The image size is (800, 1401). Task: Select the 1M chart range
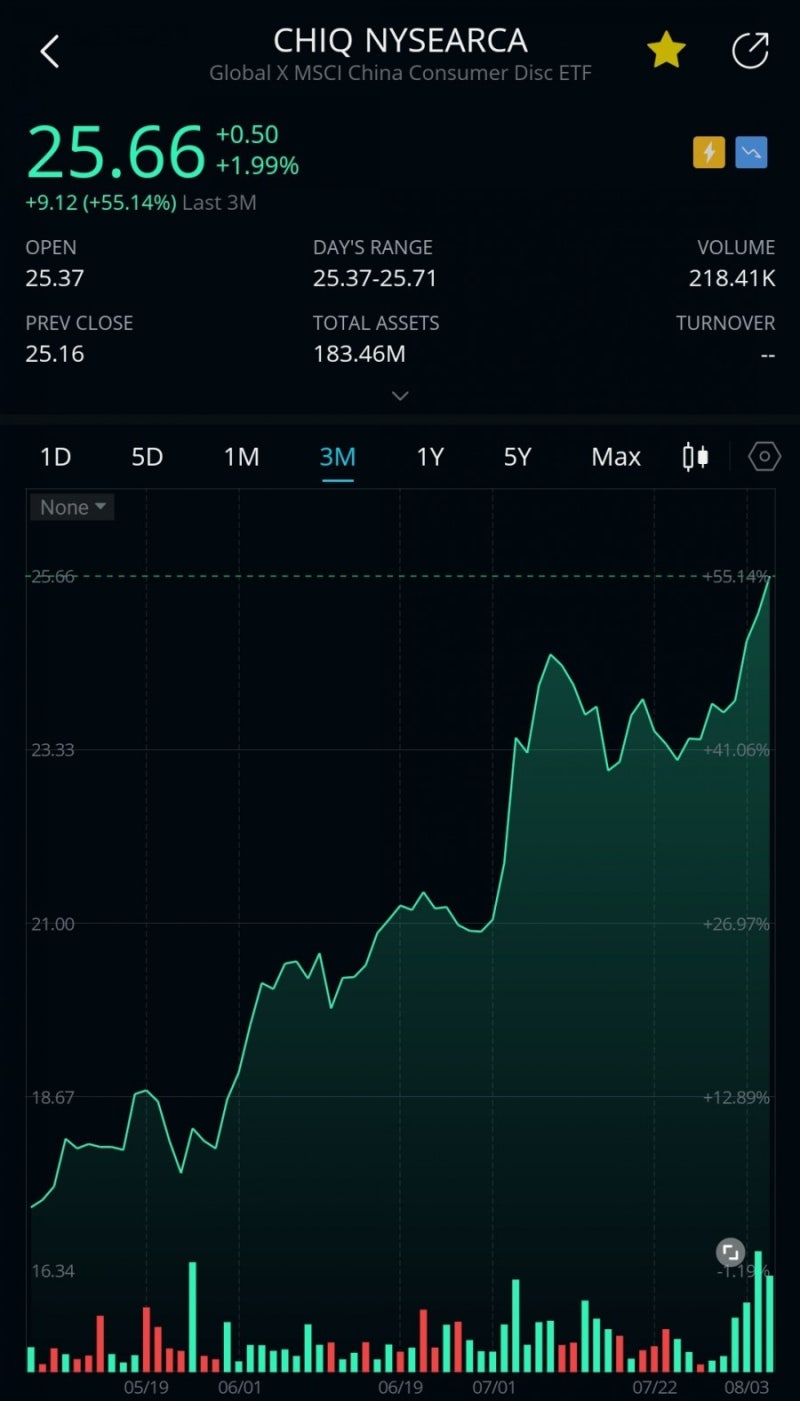click(241, 457)
